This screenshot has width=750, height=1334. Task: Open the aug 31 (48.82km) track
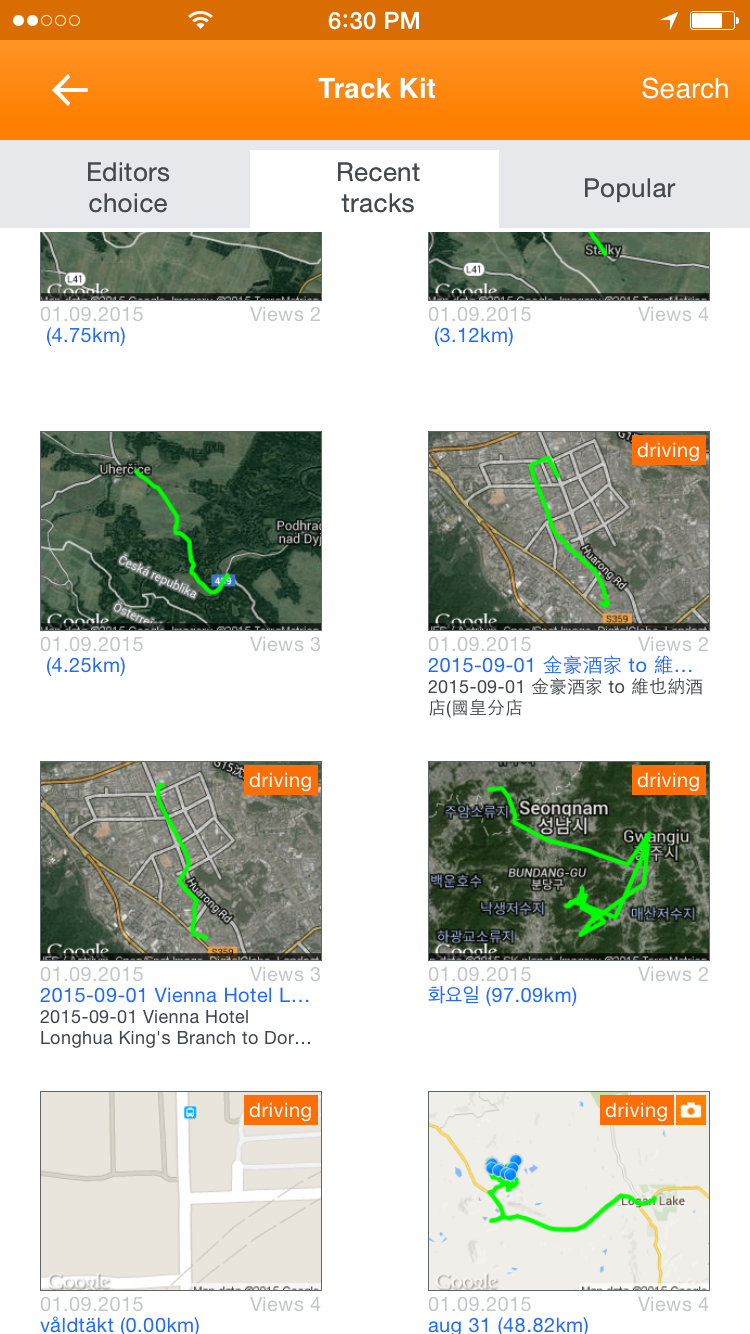click(508, 1324)
